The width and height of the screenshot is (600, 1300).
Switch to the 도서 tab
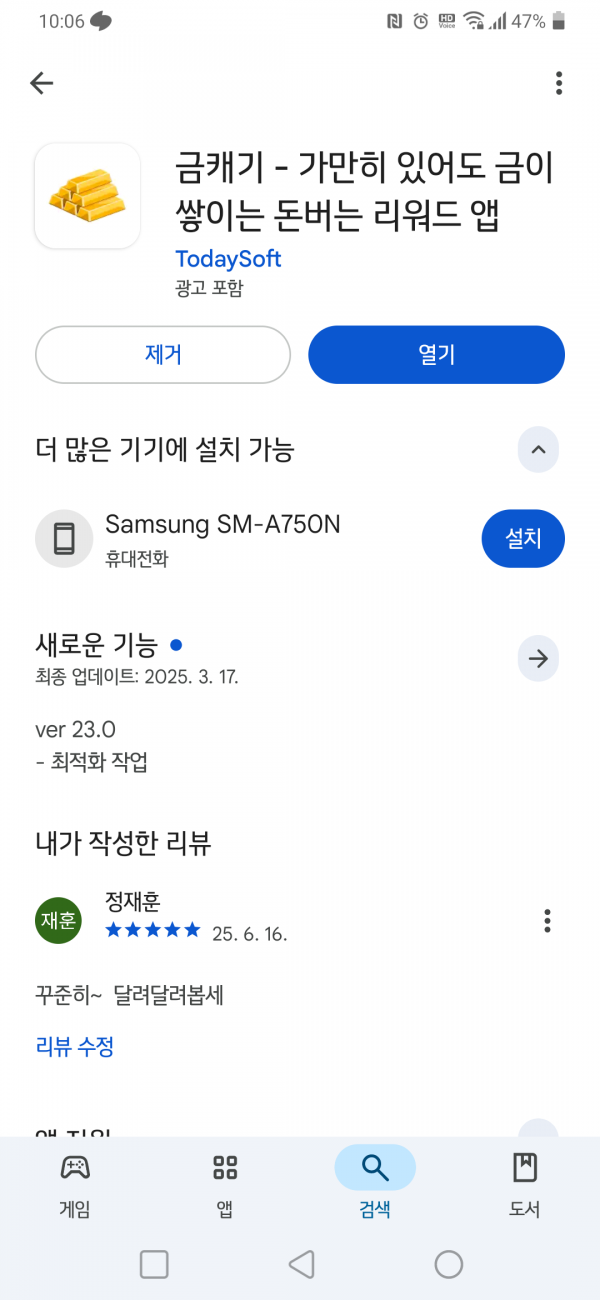[x=525, y=1185]
